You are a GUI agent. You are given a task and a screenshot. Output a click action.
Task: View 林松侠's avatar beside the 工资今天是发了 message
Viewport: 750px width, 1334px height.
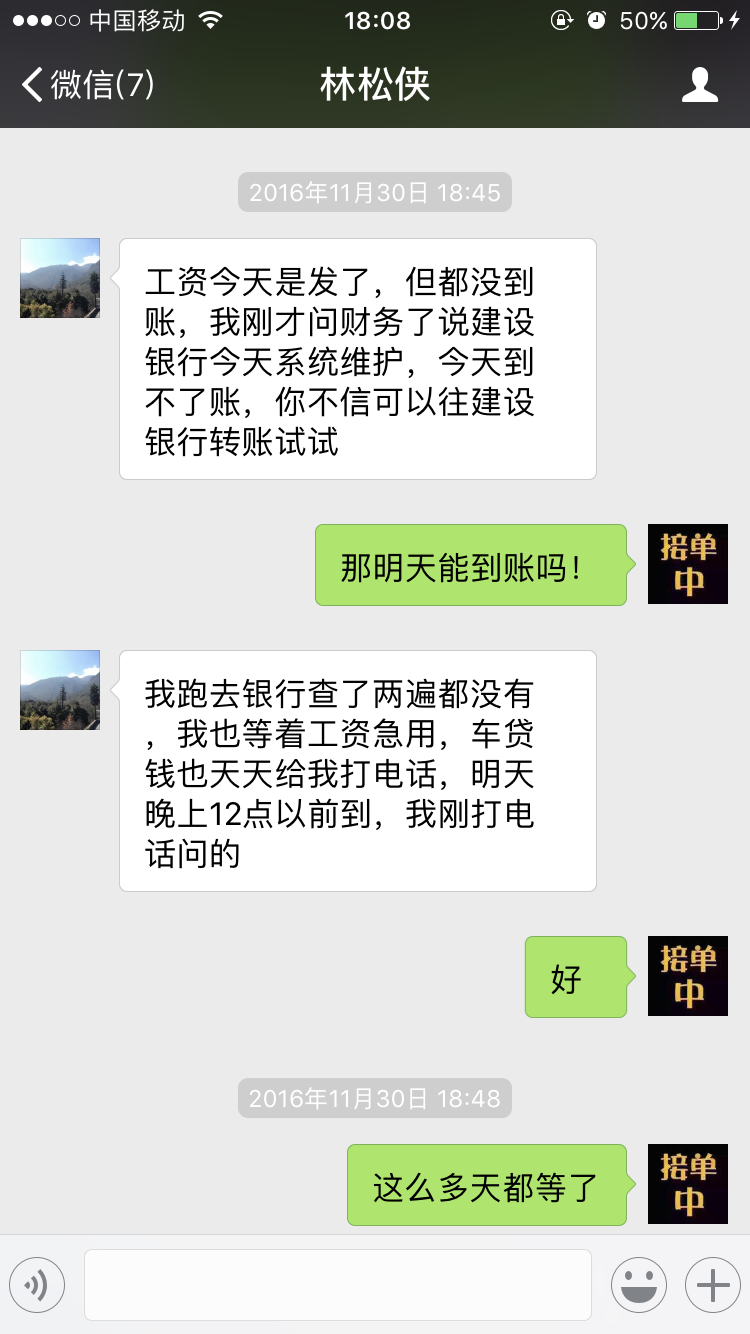tap(60, 278)
